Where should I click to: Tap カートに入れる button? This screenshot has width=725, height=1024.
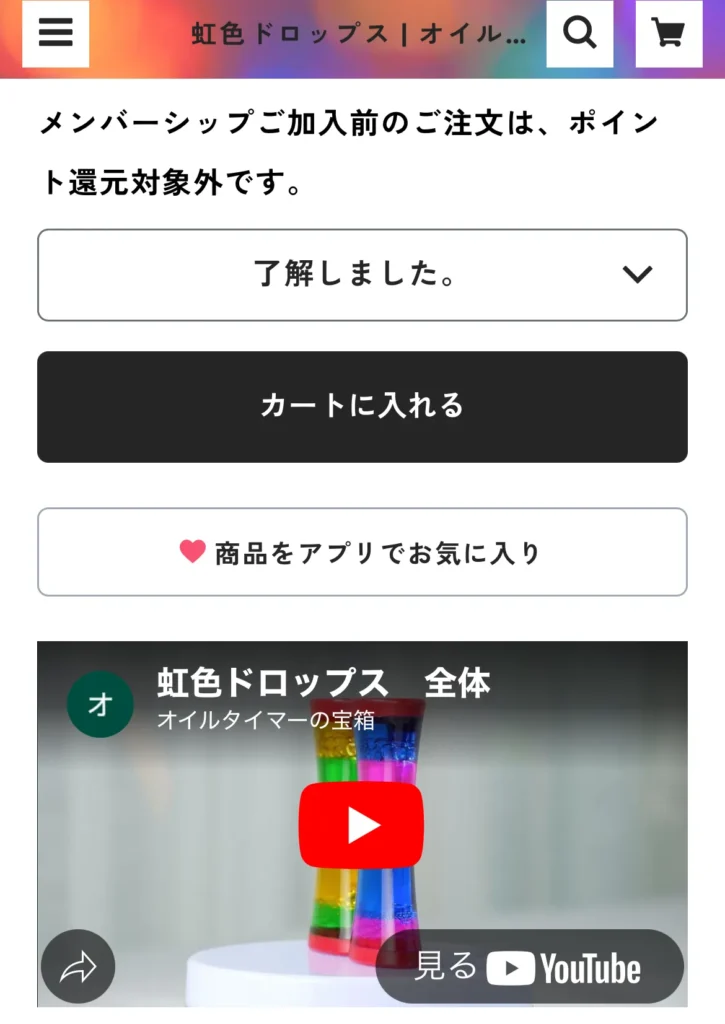coord(362,406)
